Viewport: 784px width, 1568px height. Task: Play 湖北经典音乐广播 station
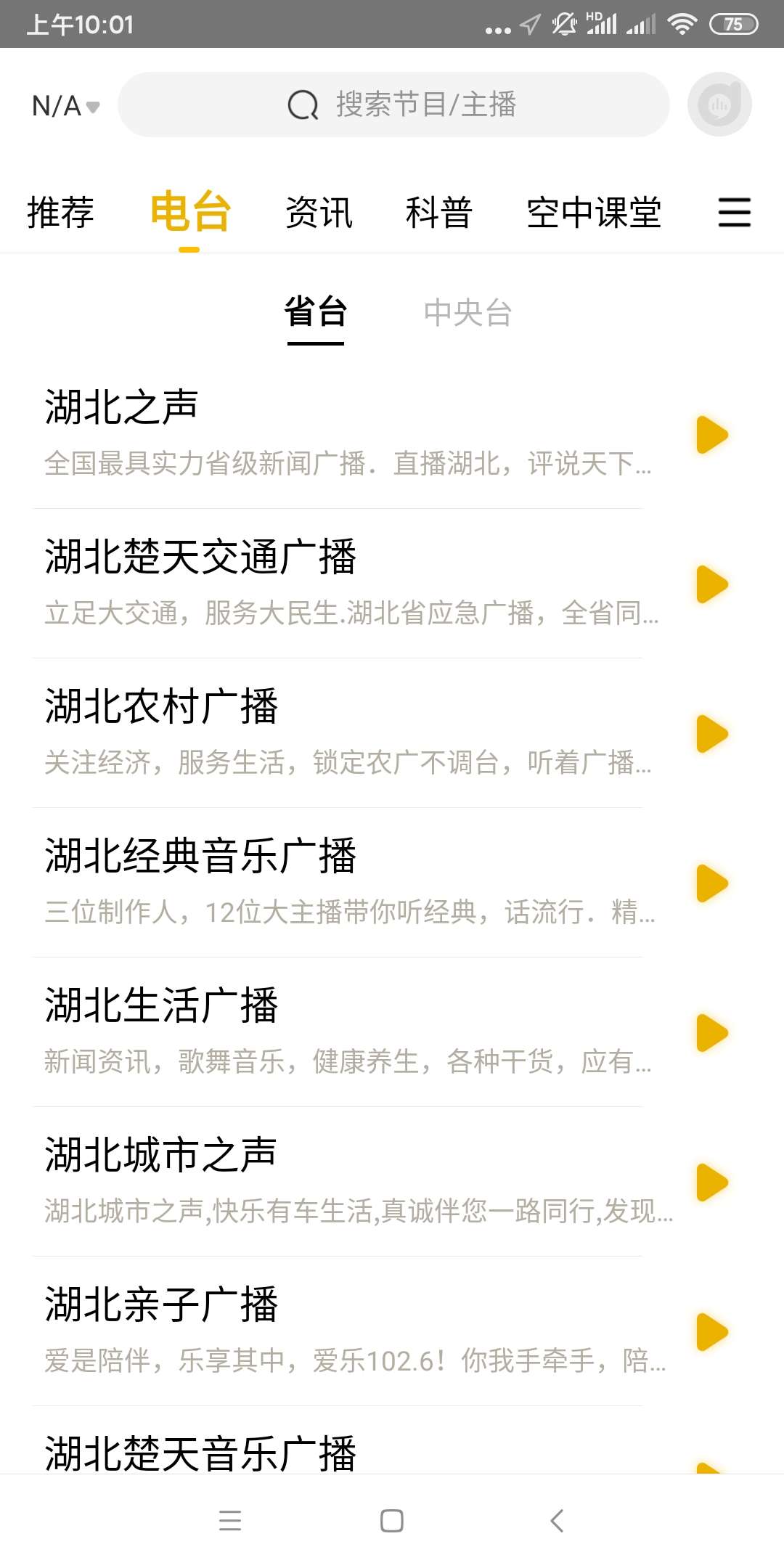point(711,883)
